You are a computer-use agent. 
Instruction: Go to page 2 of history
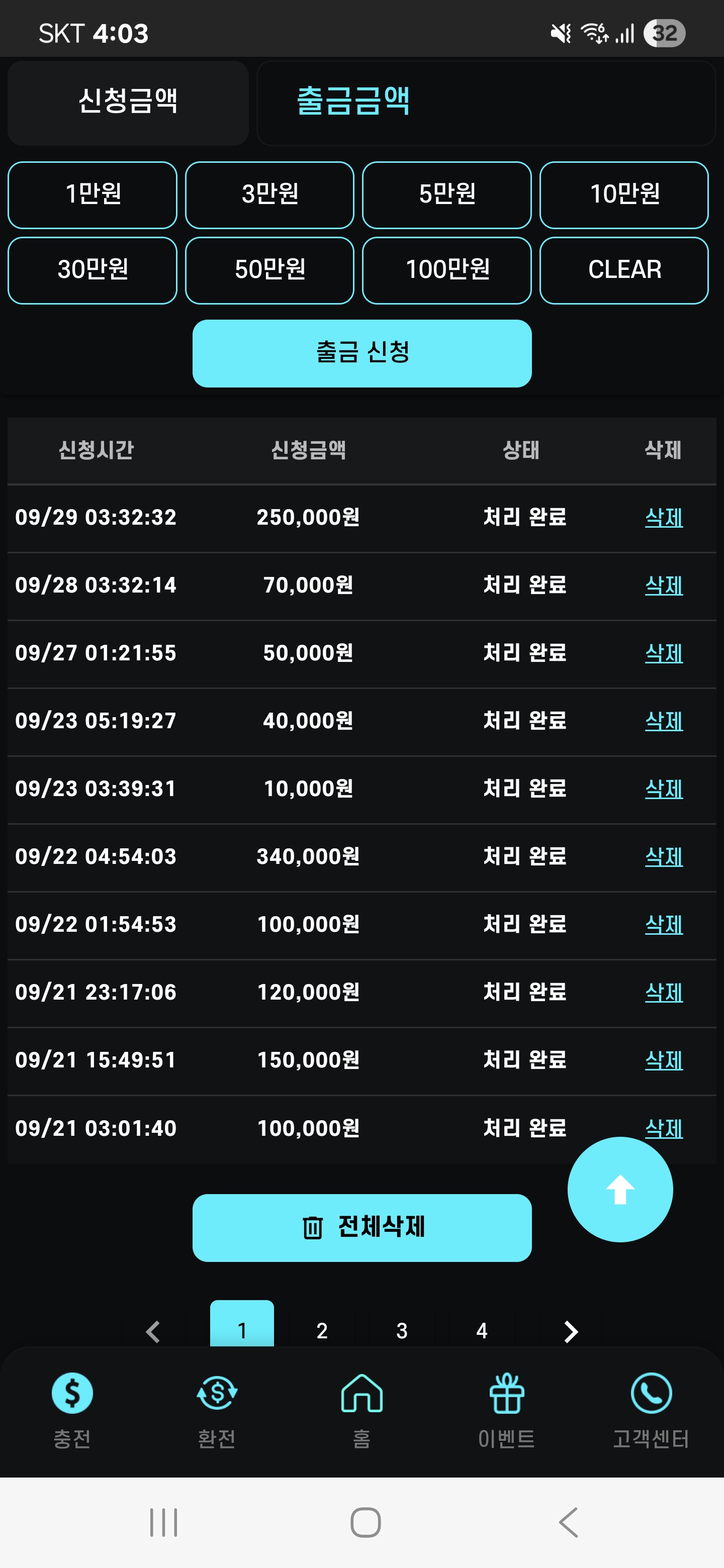(322, 1331)
